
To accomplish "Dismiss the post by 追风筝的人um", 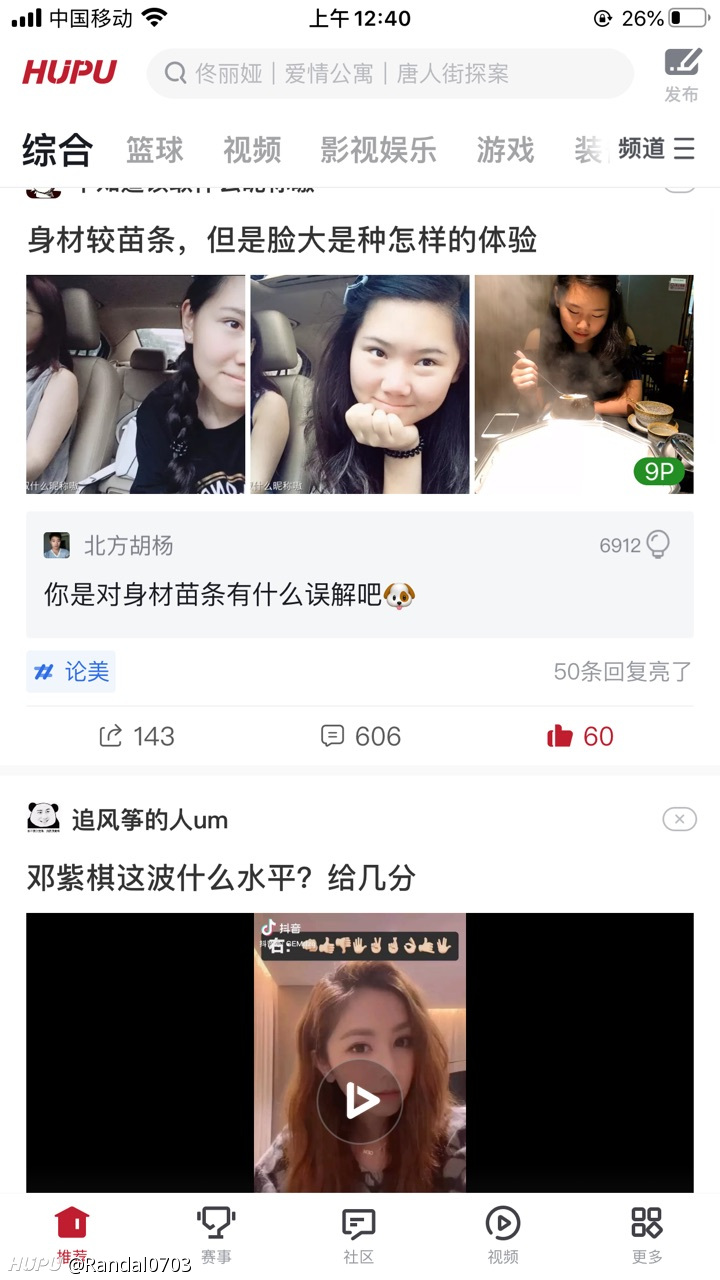I will tap(679, 820).
